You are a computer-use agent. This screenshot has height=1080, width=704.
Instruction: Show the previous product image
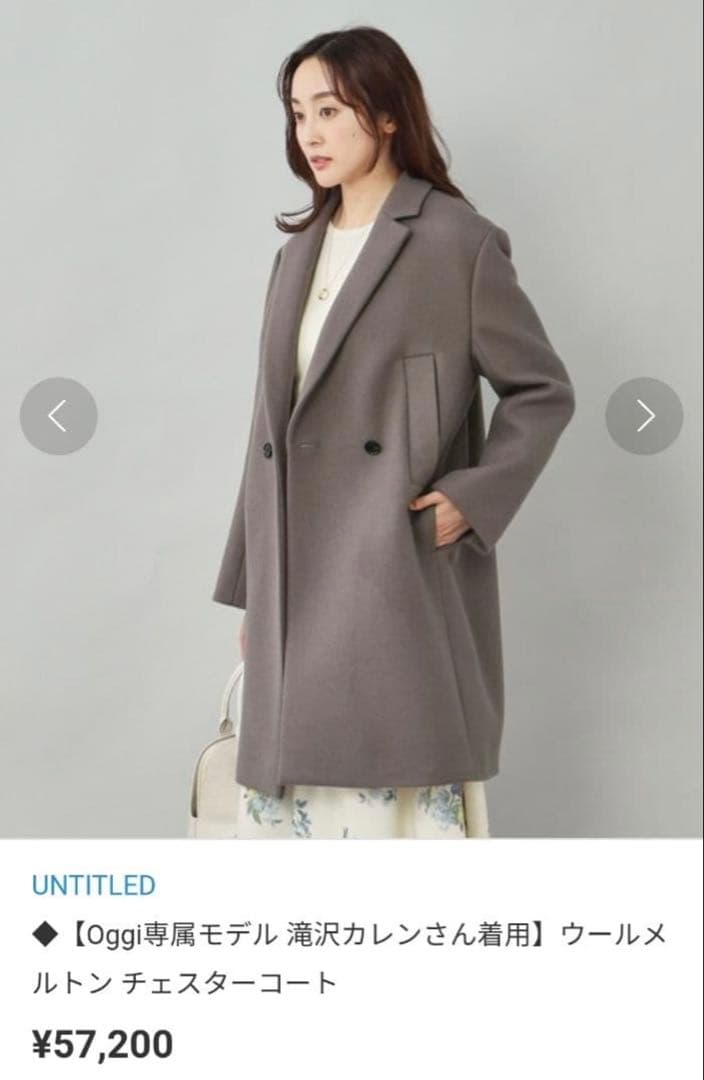click(x=58, y=416)
